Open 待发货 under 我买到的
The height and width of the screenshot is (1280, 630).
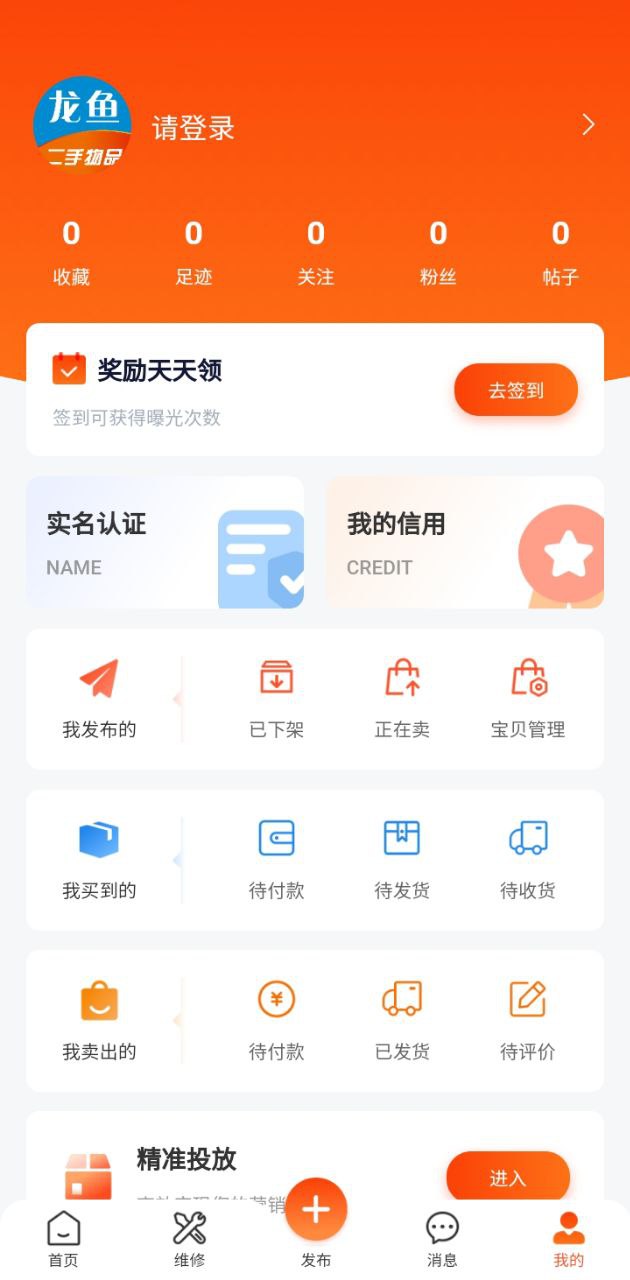[402, 859]
